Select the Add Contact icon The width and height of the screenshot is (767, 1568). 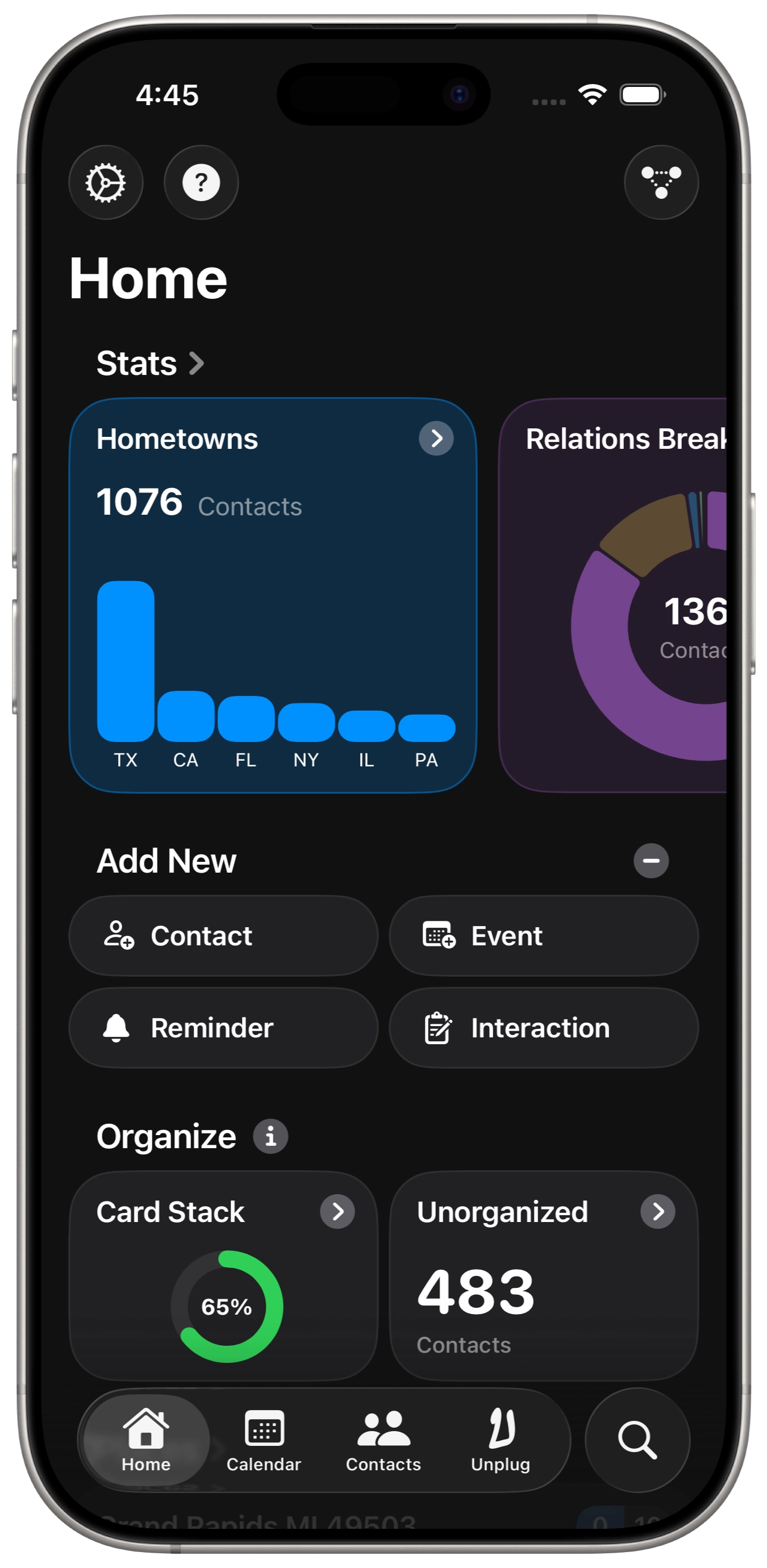(x=119, y=936)
